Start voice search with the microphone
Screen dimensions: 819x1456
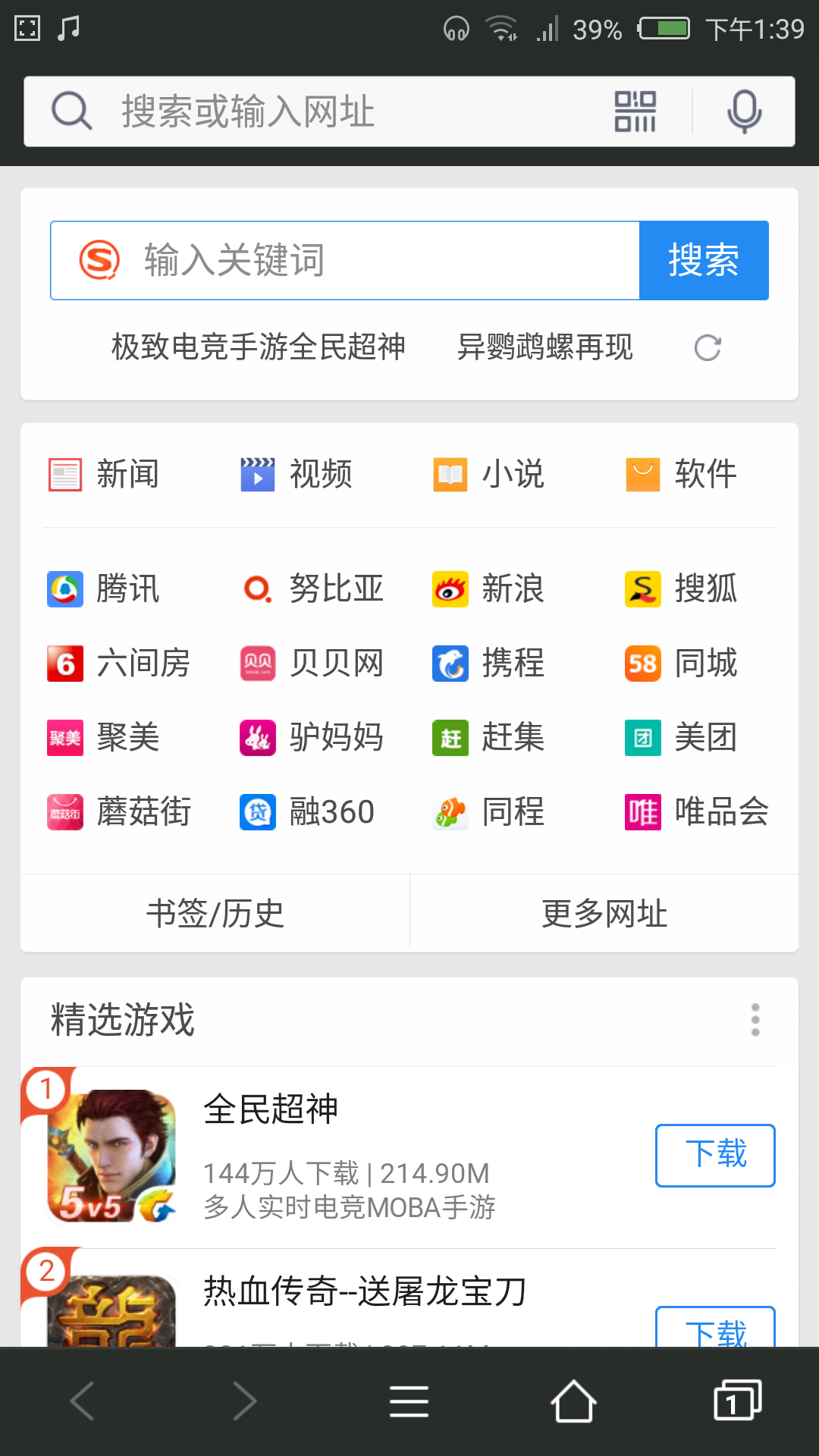[x=744, y=111]
